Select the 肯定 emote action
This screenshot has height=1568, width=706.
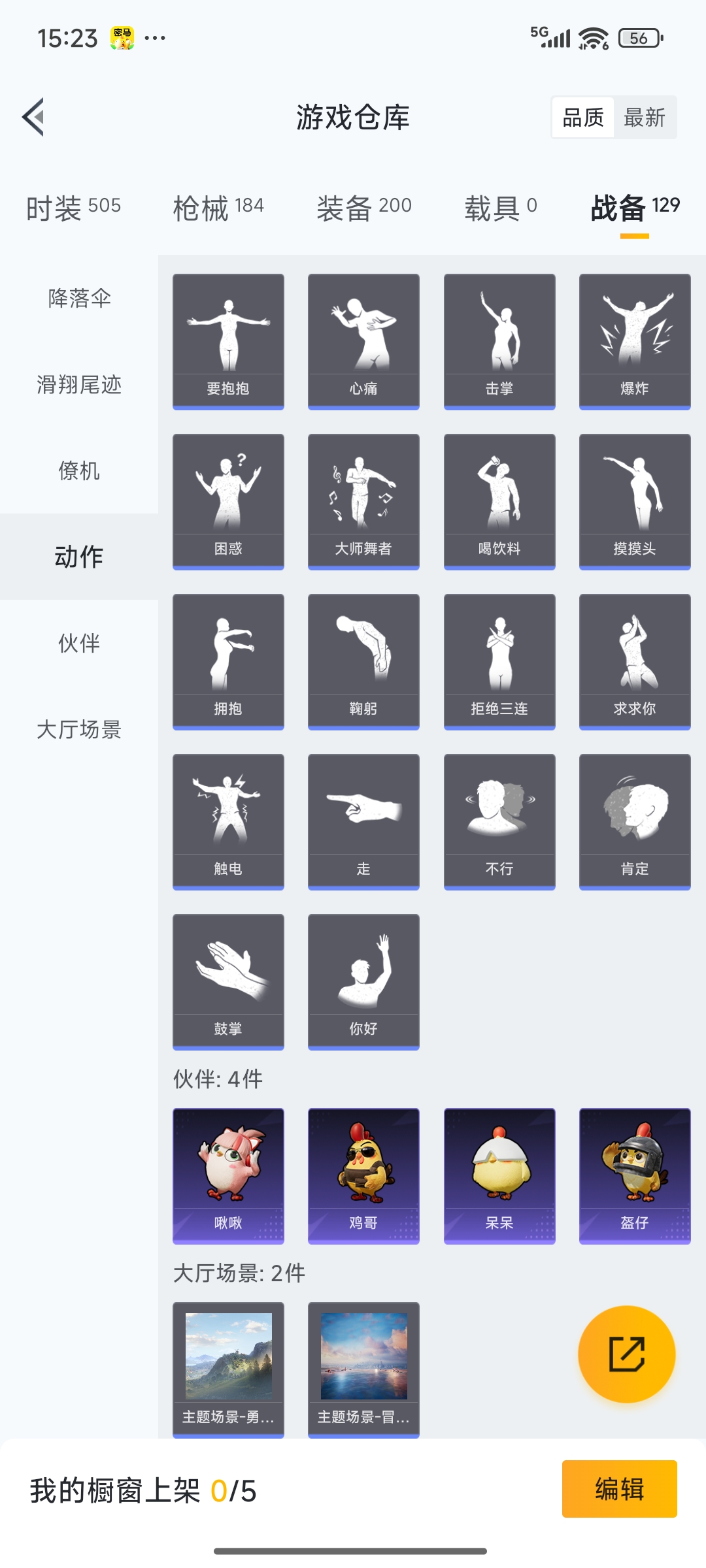pos(633,820)
